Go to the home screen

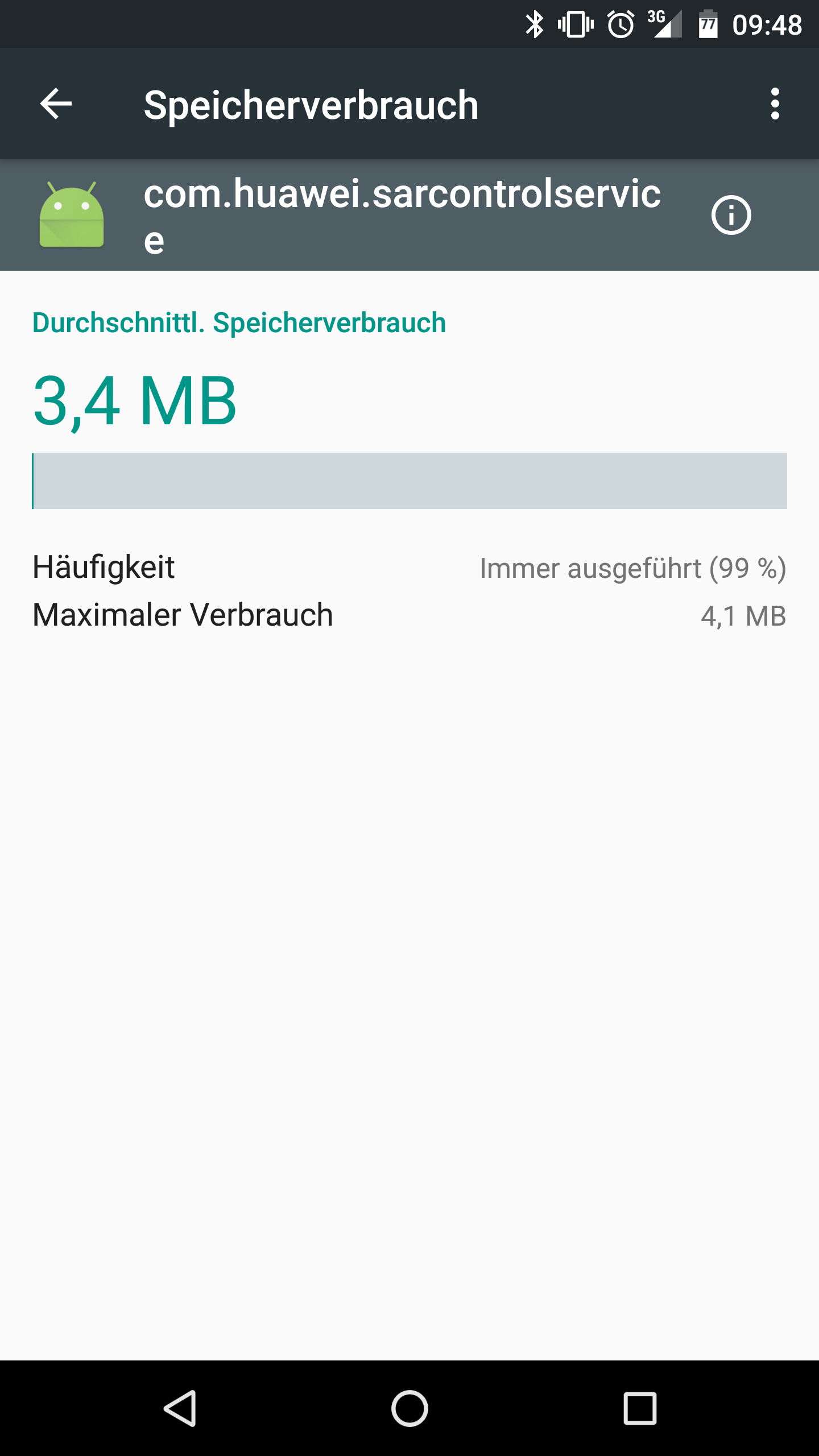coord(409,1408)
